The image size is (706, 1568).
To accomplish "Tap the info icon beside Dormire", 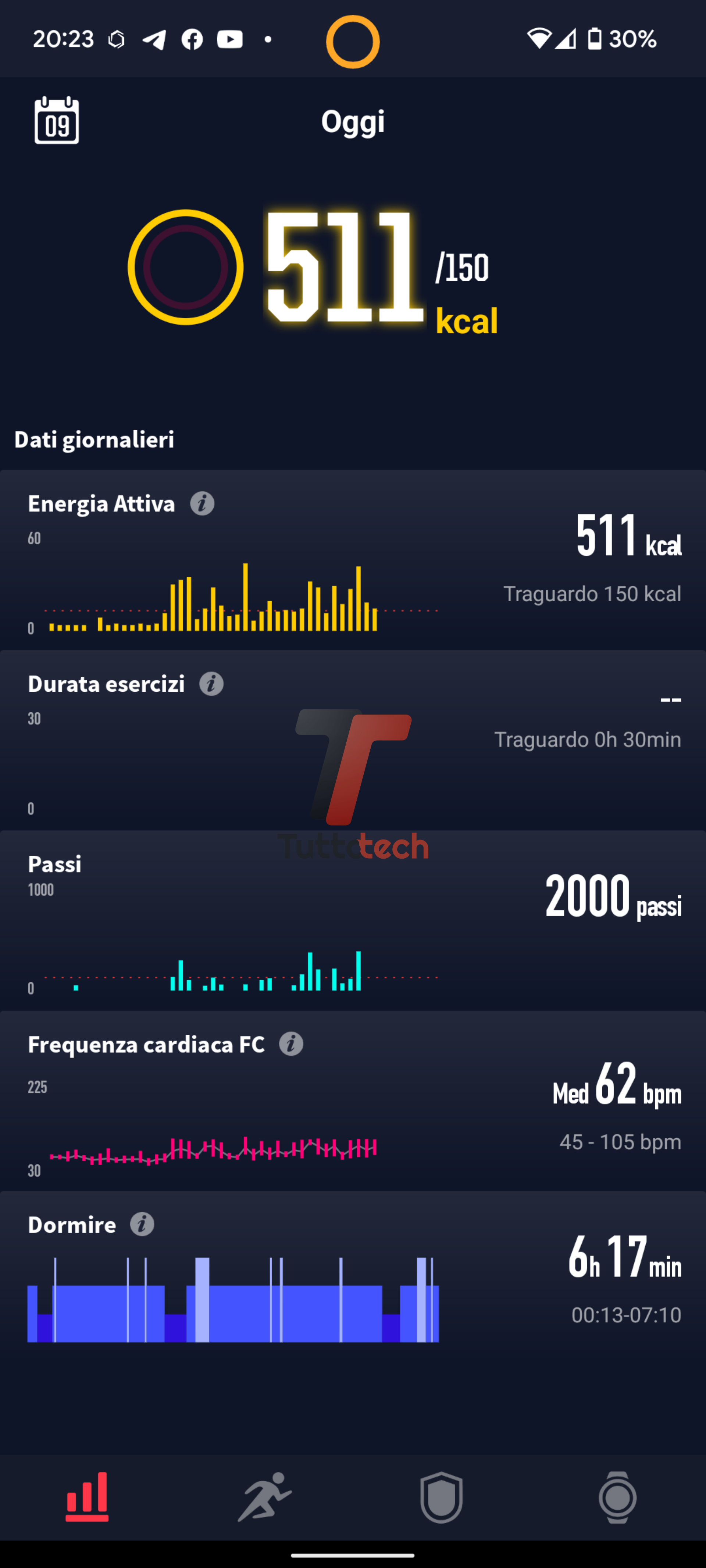I will point(142,1224).
